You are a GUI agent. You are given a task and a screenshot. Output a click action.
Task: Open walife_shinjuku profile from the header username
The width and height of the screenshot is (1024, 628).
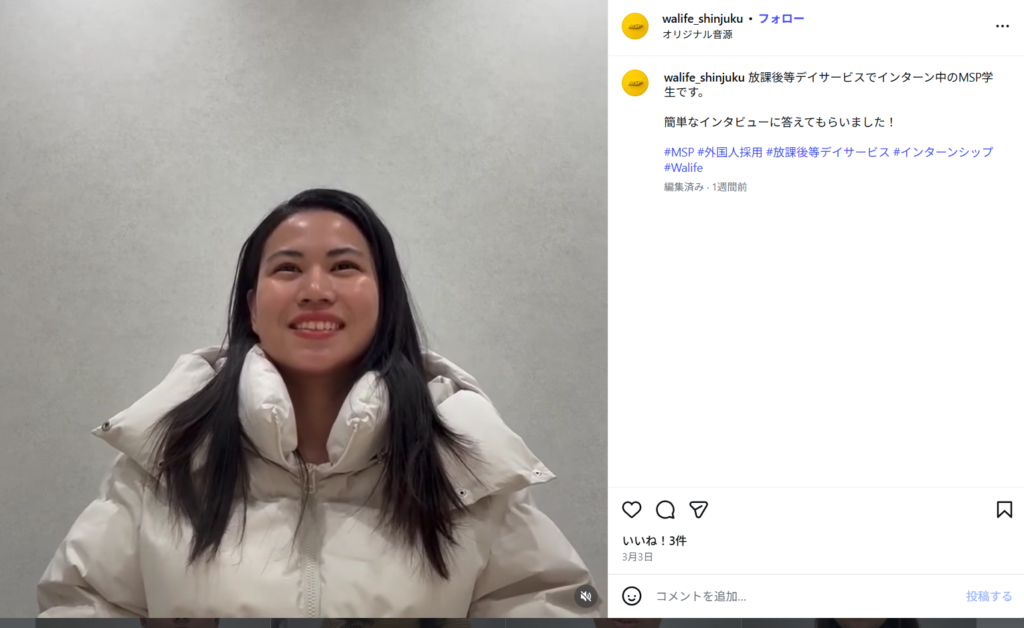point(702,18)
